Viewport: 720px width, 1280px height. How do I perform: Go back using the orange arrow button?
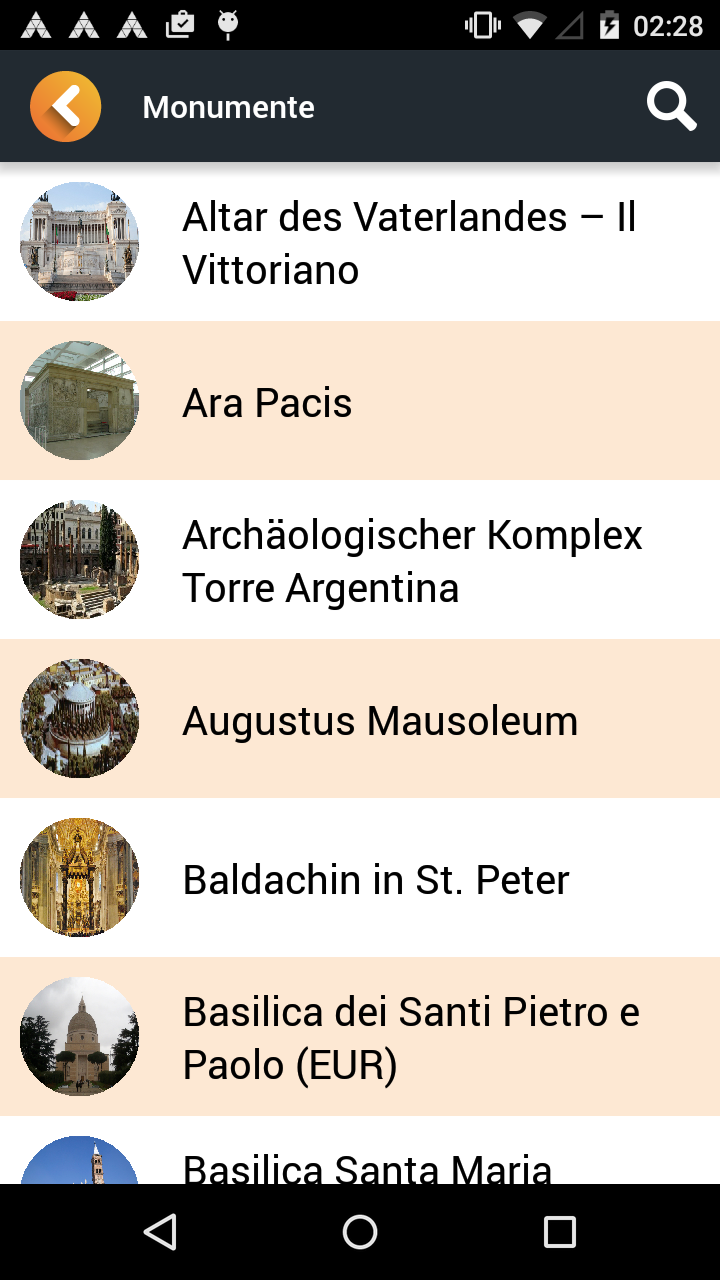pyautogui.click(x=66, y=107)
